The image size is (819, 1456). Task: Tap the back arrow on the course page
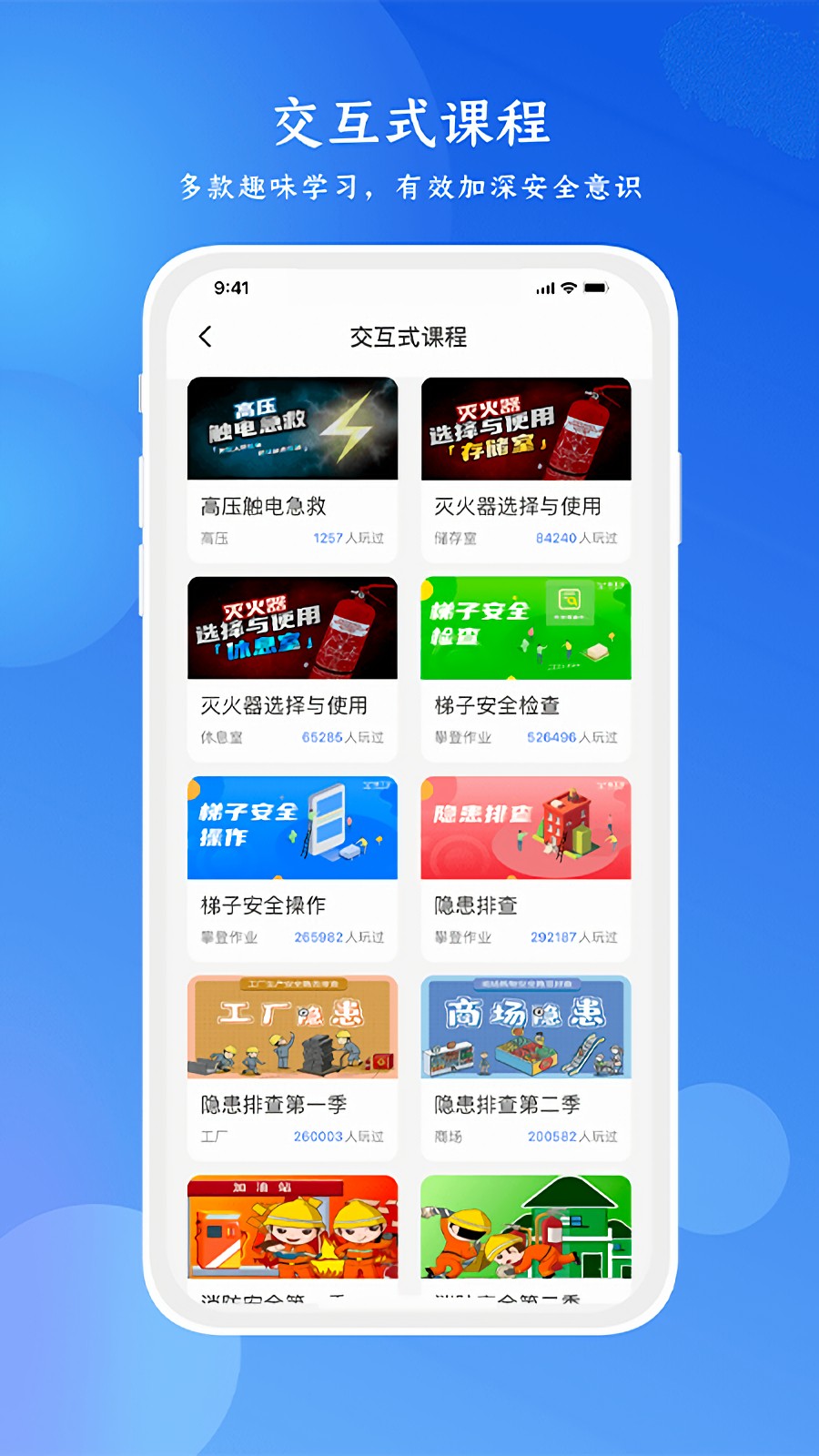pos(206,337)
